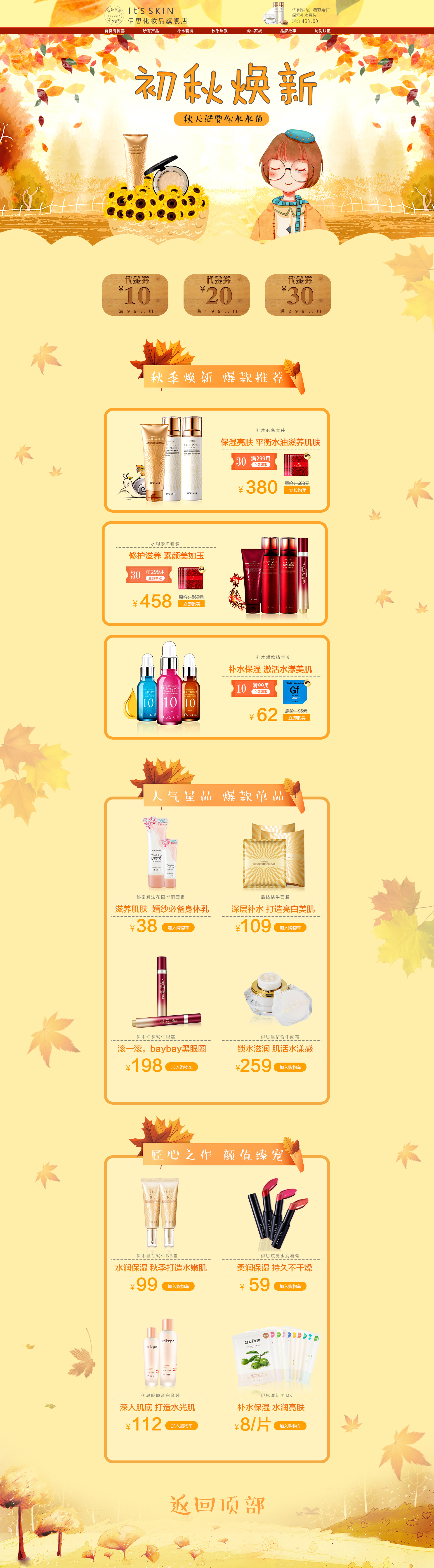Add the ¥259 face cream to cart

[x=290, y=1067]
